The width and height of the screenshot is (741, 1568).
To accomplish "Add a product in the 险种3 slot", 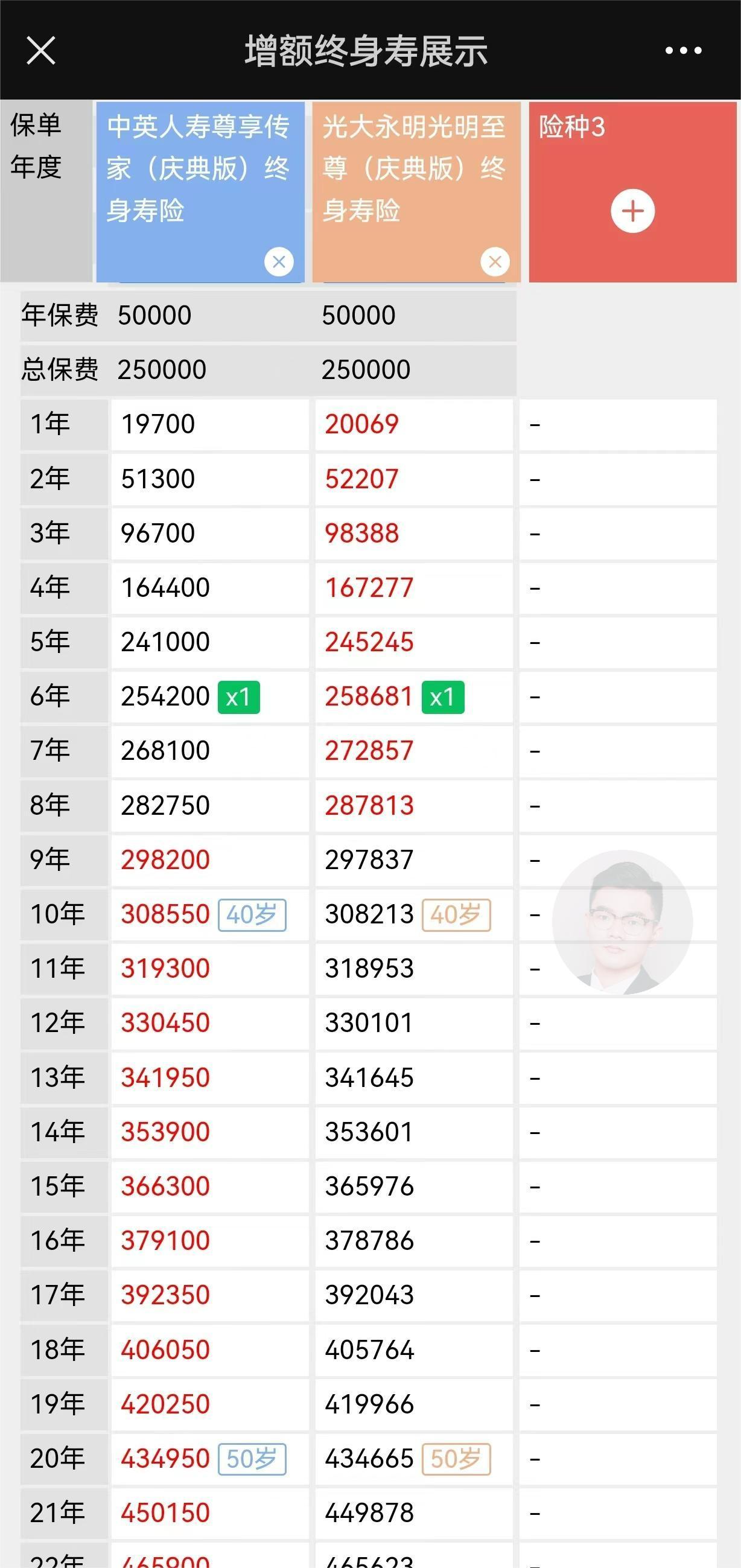I will (x=633, y=211).
